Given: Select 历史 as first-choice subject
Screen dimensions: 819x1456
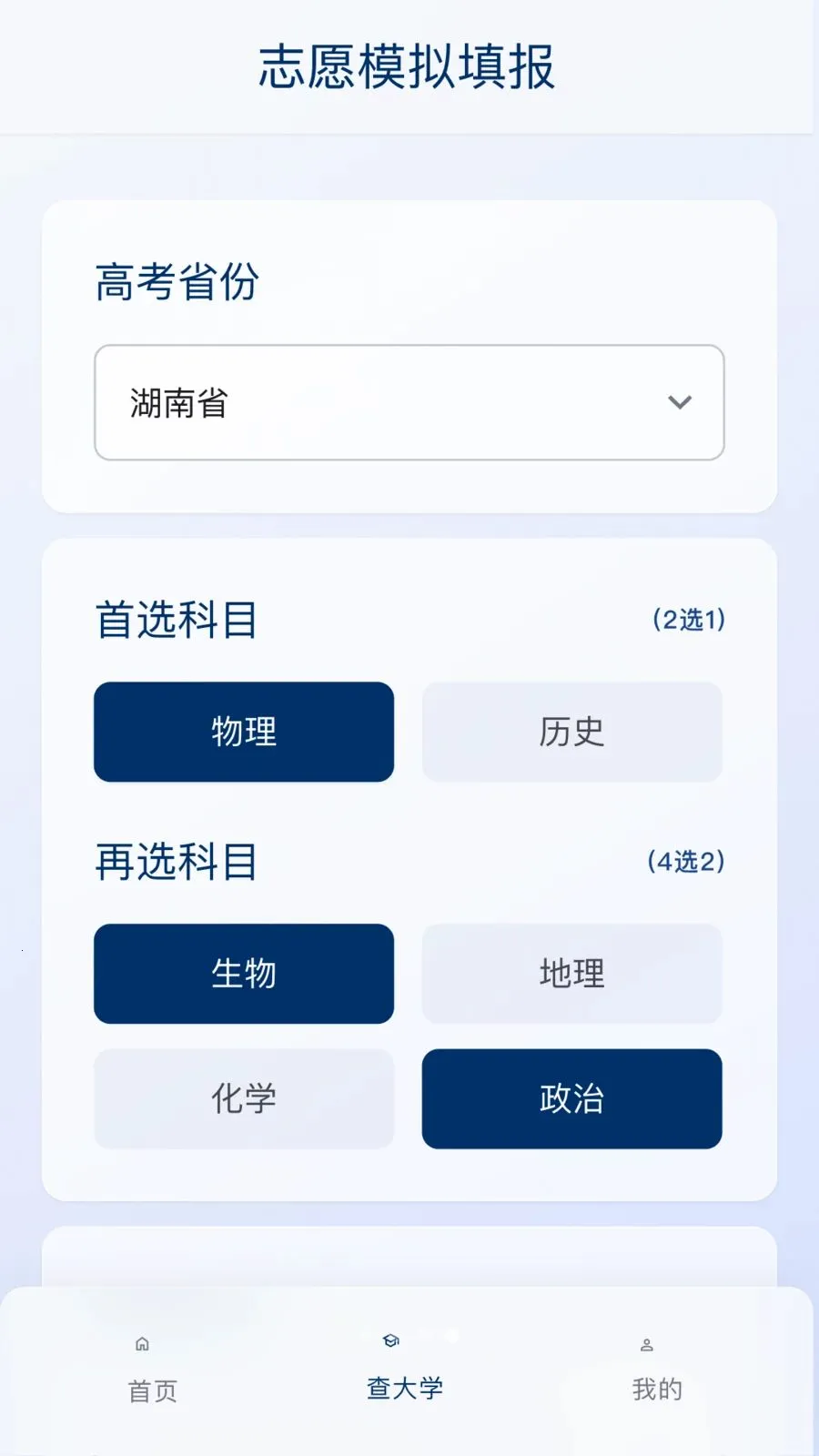Looking at the screenshot, I should click(571, 732).
